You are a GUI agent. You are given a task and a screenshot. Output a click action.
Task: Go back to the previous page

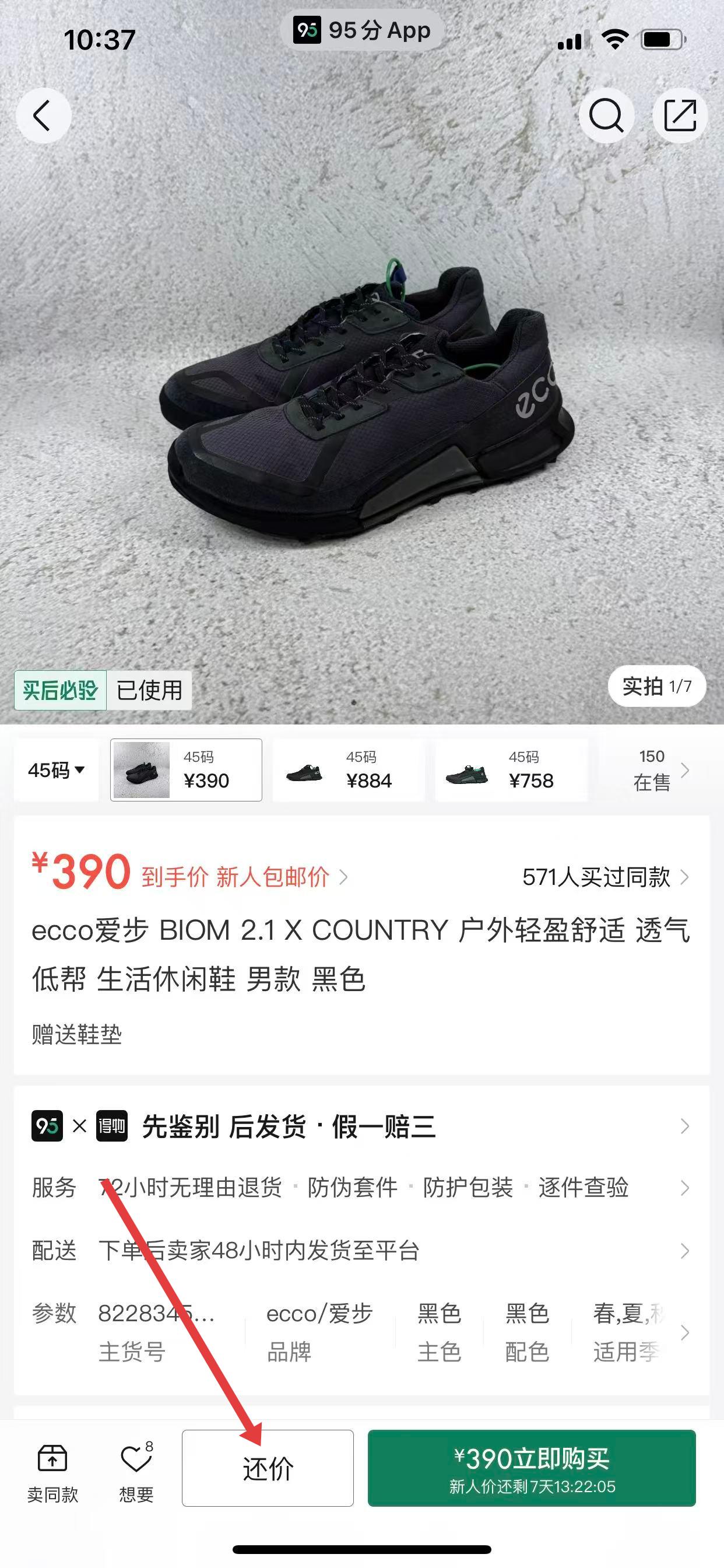43,116
